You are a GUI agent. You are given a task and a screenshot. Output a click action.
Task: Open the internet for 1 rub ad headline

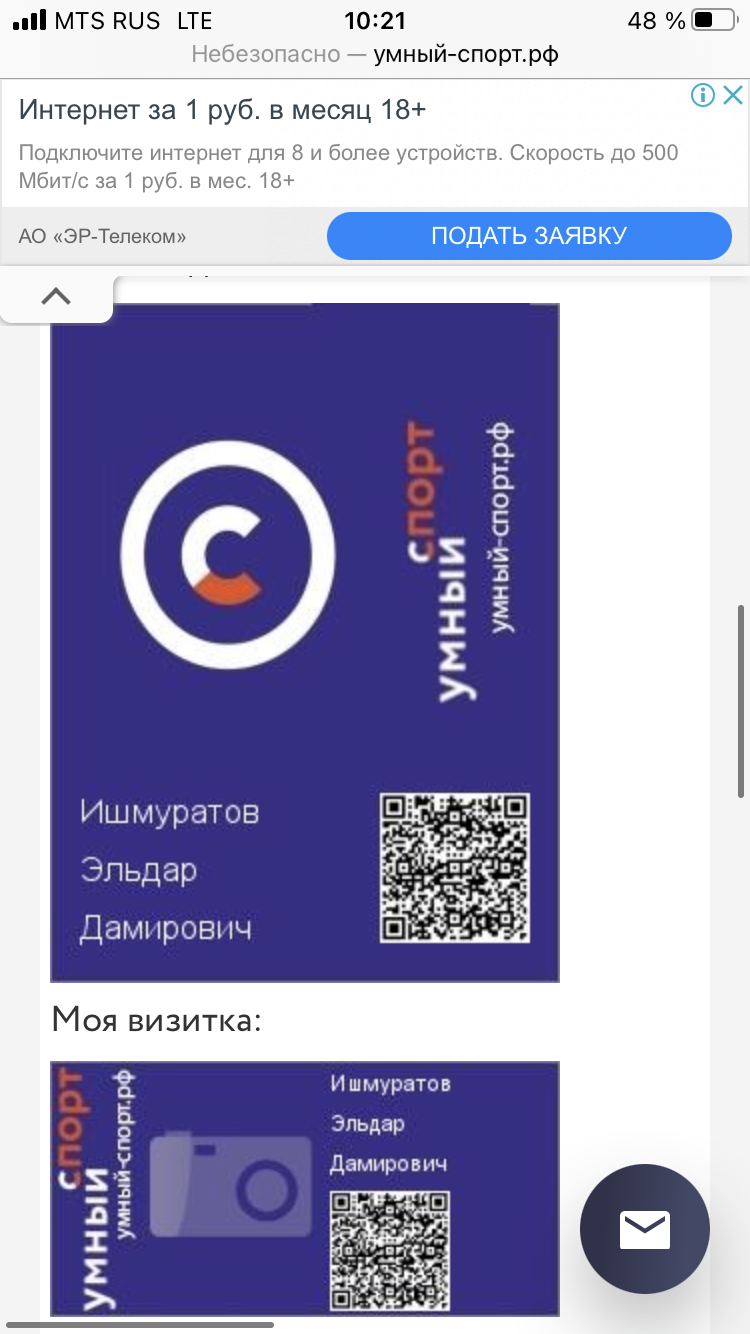(x=222, y=109)
